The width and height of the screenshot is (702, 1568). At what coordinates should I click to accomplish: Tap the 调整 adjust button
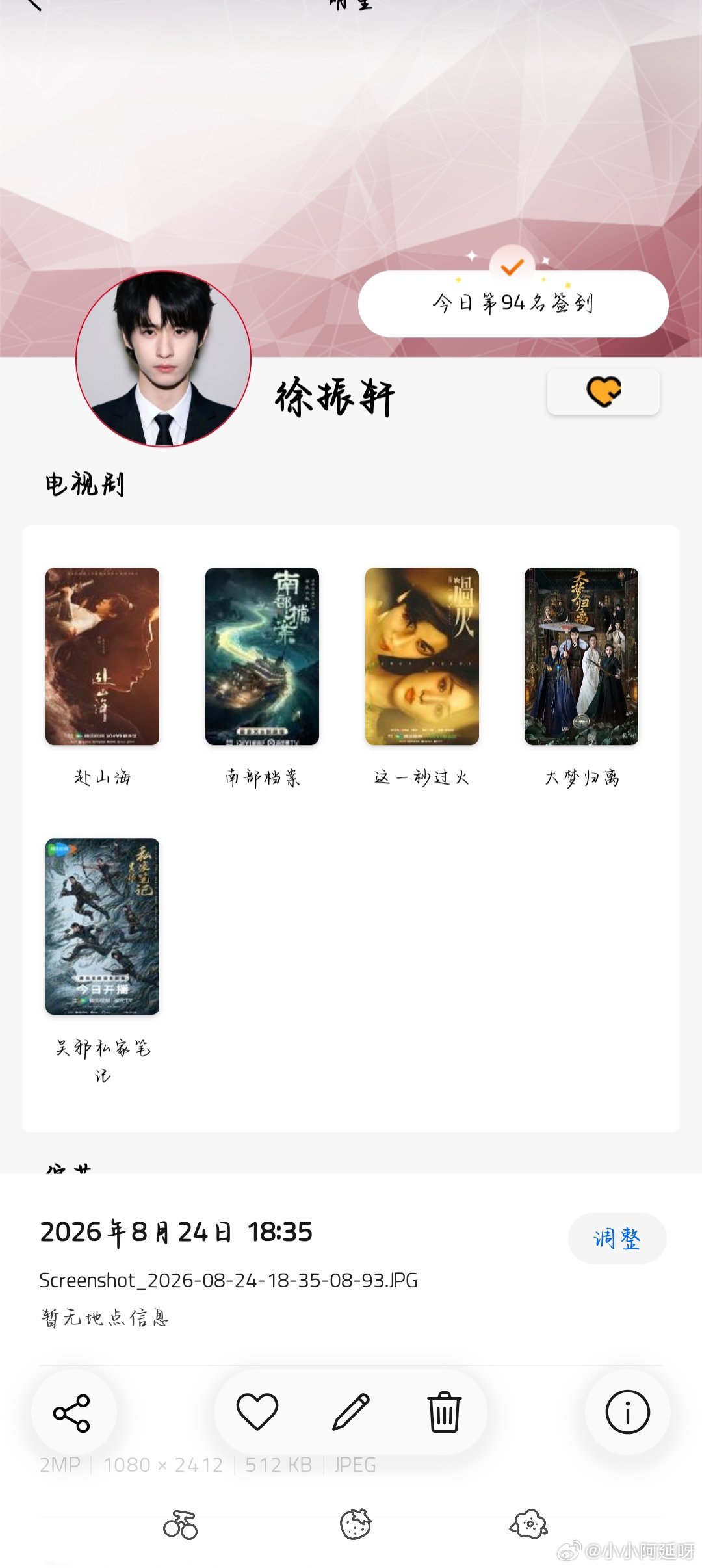[x=617, y=1238]
